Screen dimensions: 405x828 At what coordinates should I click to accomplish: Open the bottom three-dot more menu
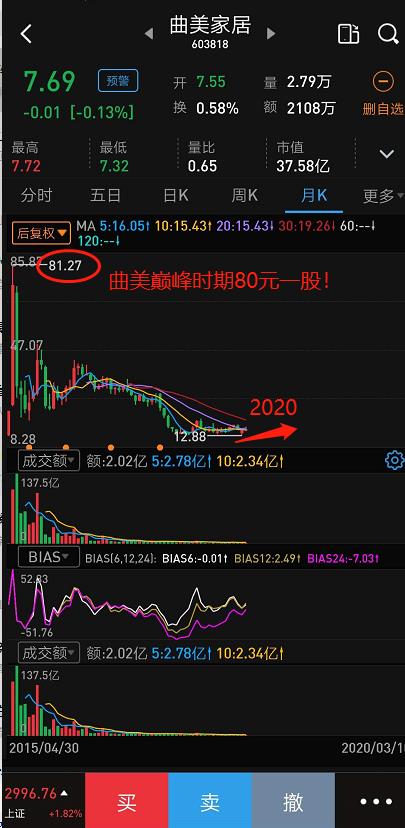(375, 802)
